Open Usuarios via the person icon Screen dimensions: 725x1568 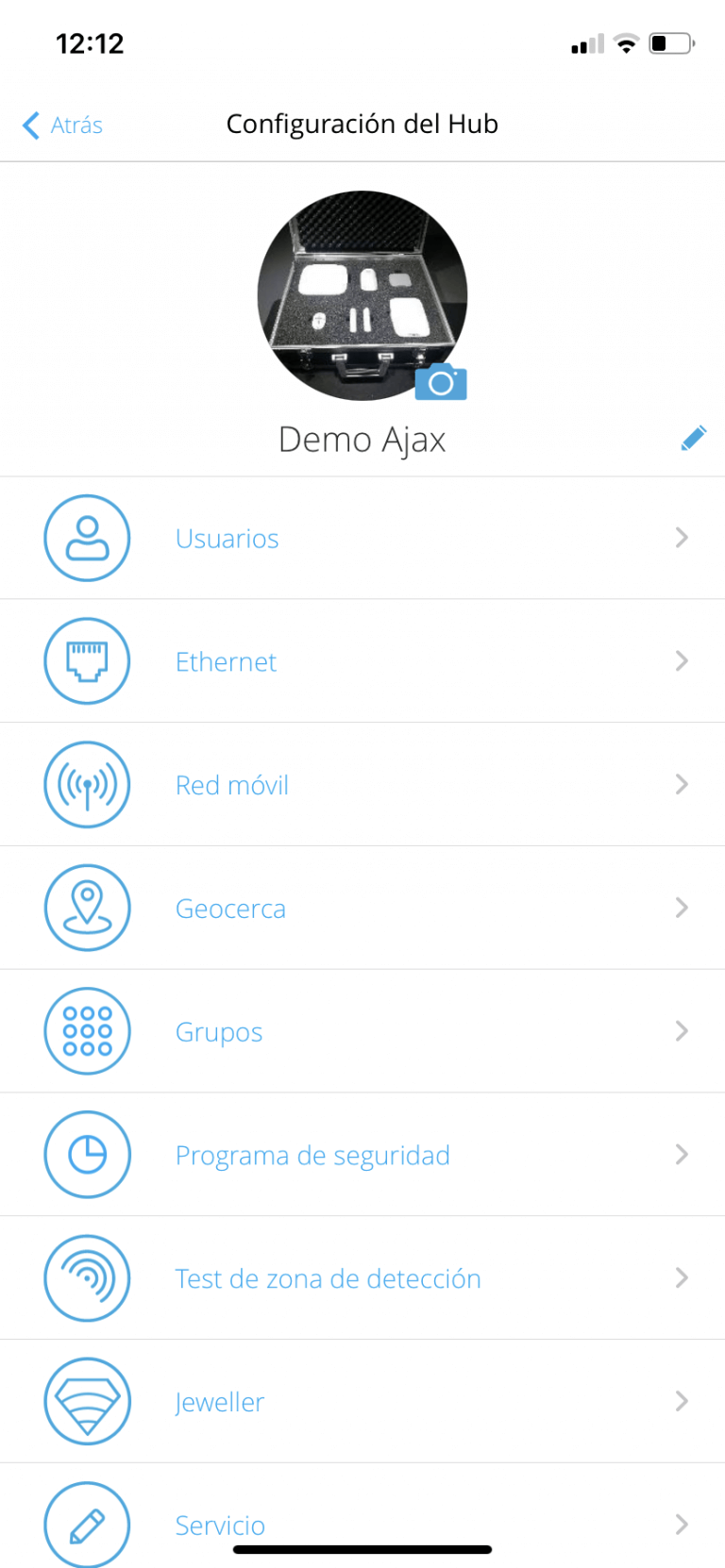(x=87, y=538)
